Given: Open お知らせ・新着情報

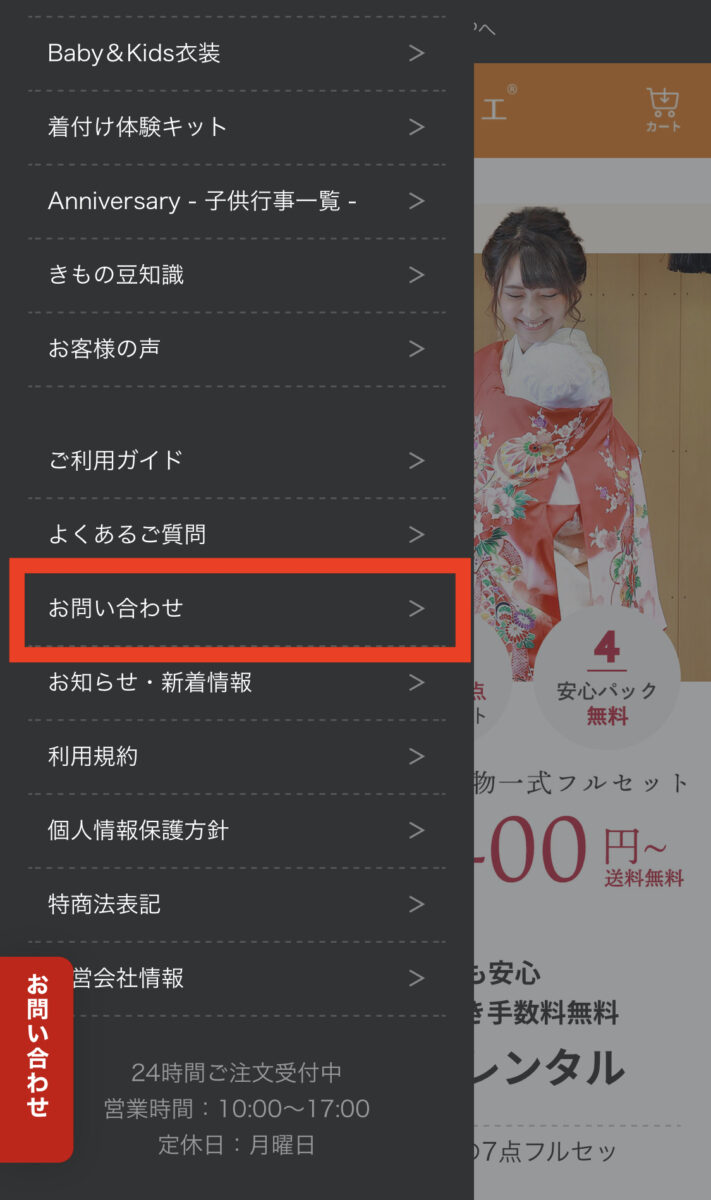Looking at the screenshot, I should 235,683.
